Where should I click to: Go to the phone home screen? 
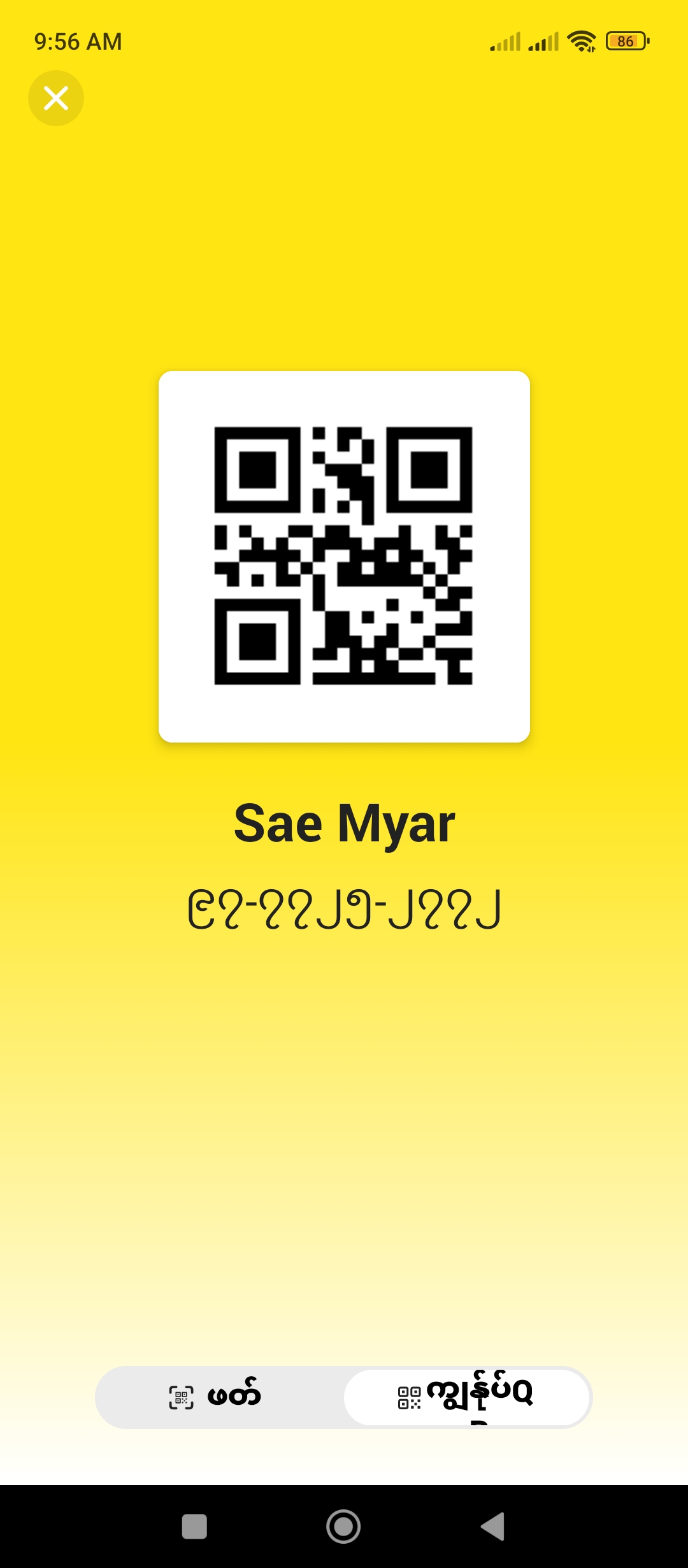(x=343, y=1526)
